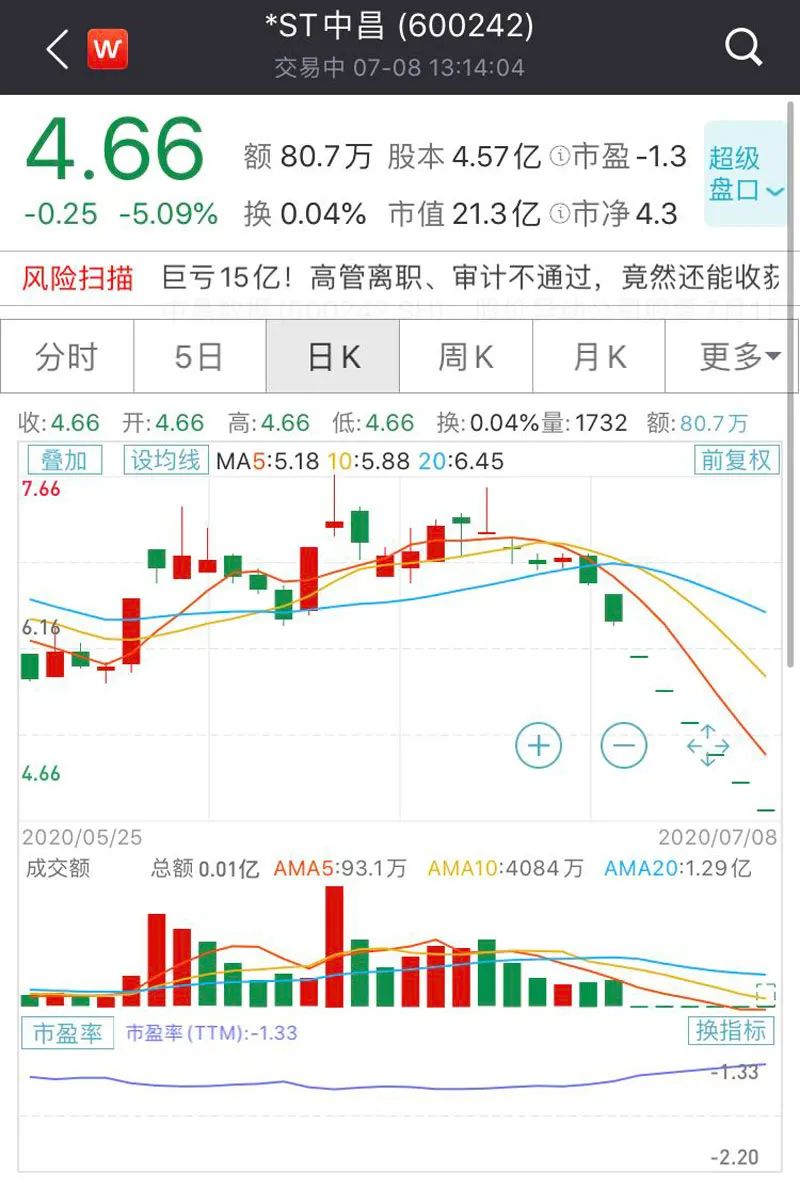This screenshot has width=800, height=1189.
Task: Zoom in the K-line chart with plus
Action: [538, 745]
